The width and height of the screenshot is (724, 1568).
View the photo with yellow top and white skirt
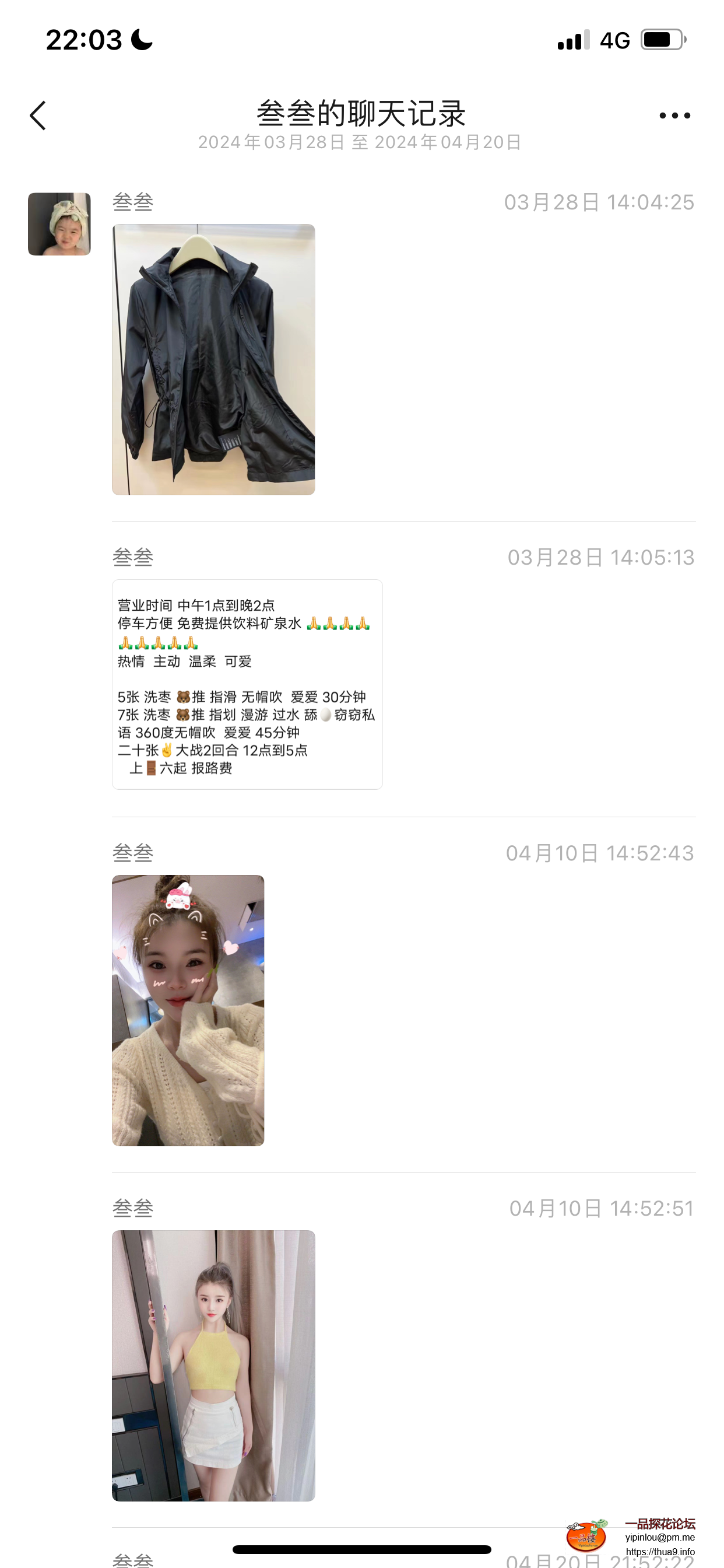pos(213,1366)
